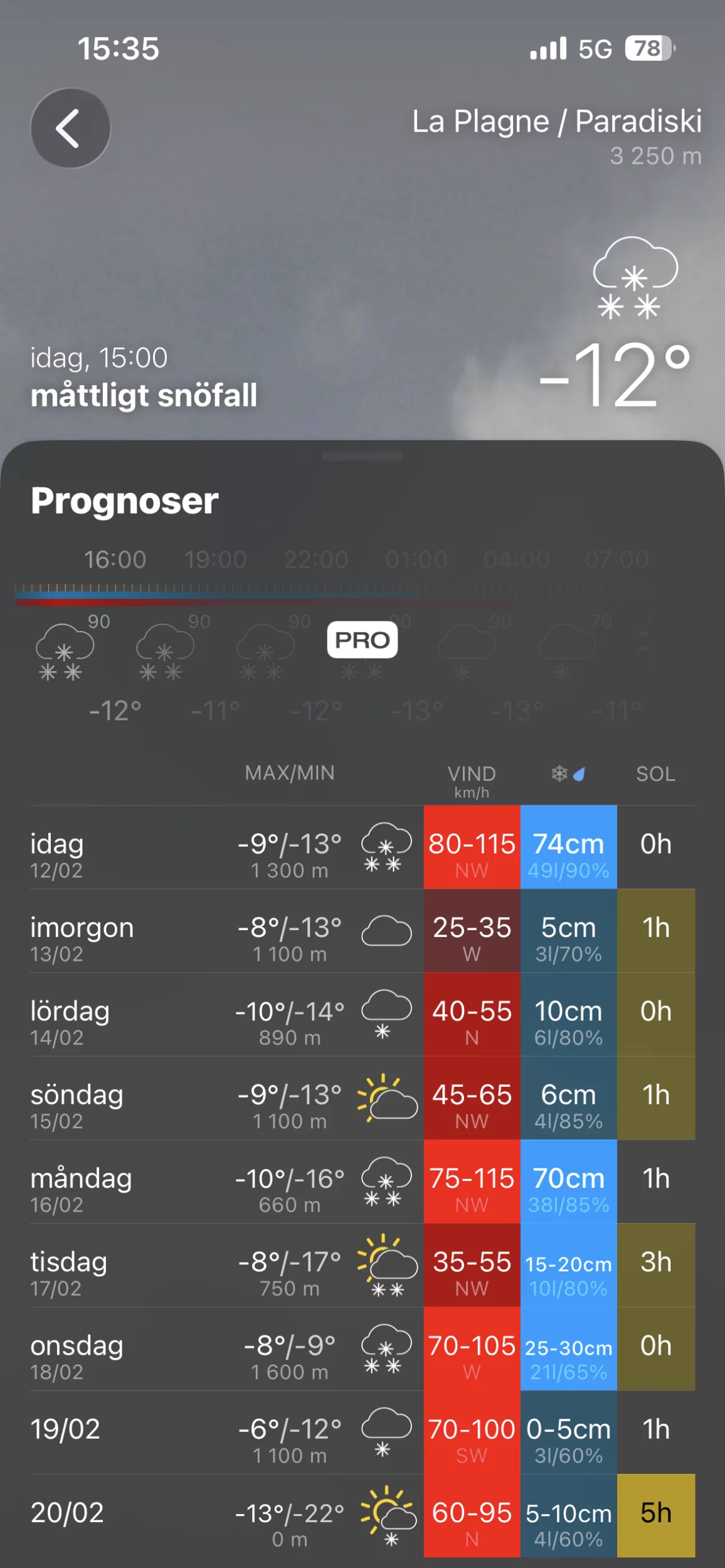Tap the PRO badge to unlock hourly forecast
The width and height of the screenshot is (725, 1568).
(362, 640)
